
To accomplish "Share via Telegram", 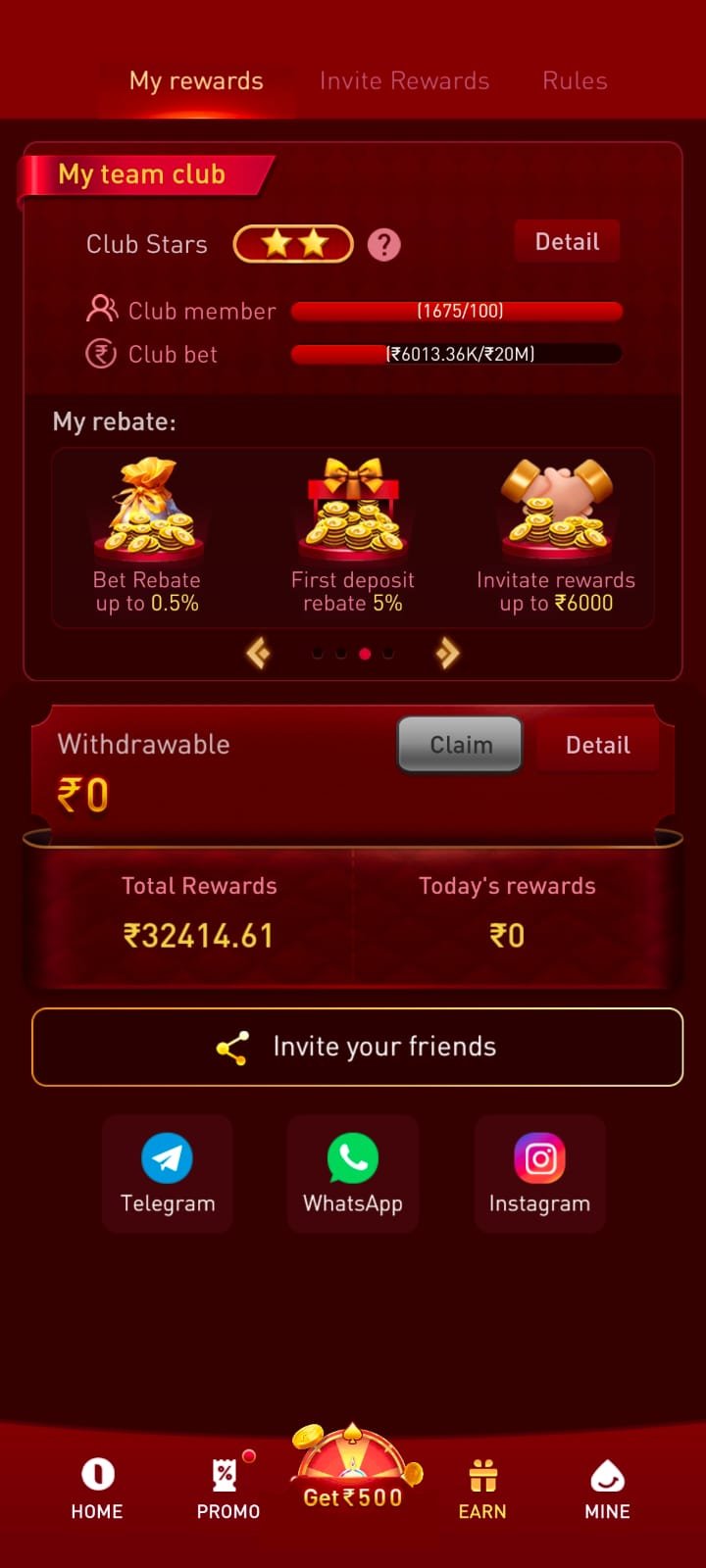I will tap(168, 1173).
